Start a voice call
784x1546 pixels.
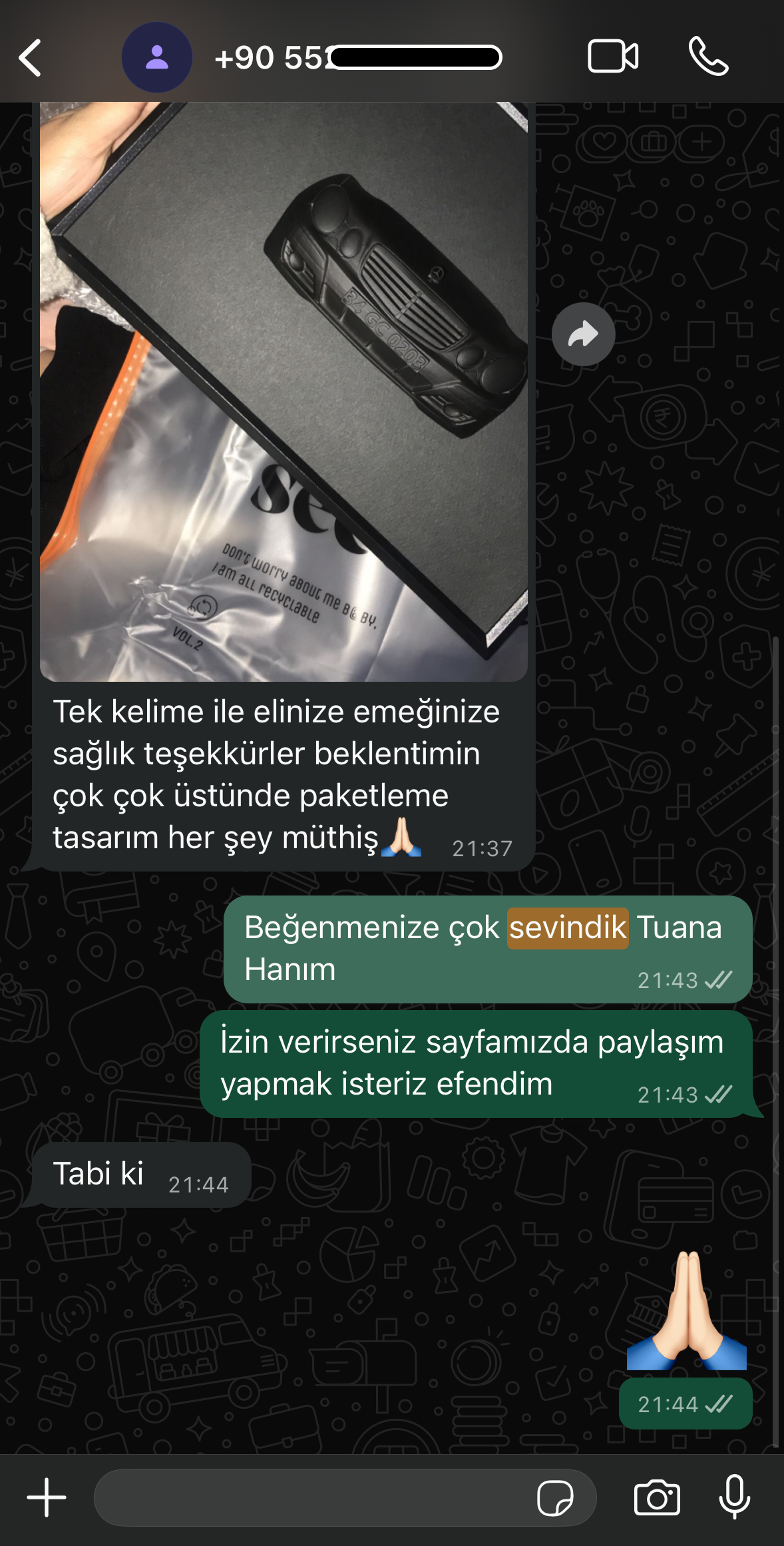[708, 57]
